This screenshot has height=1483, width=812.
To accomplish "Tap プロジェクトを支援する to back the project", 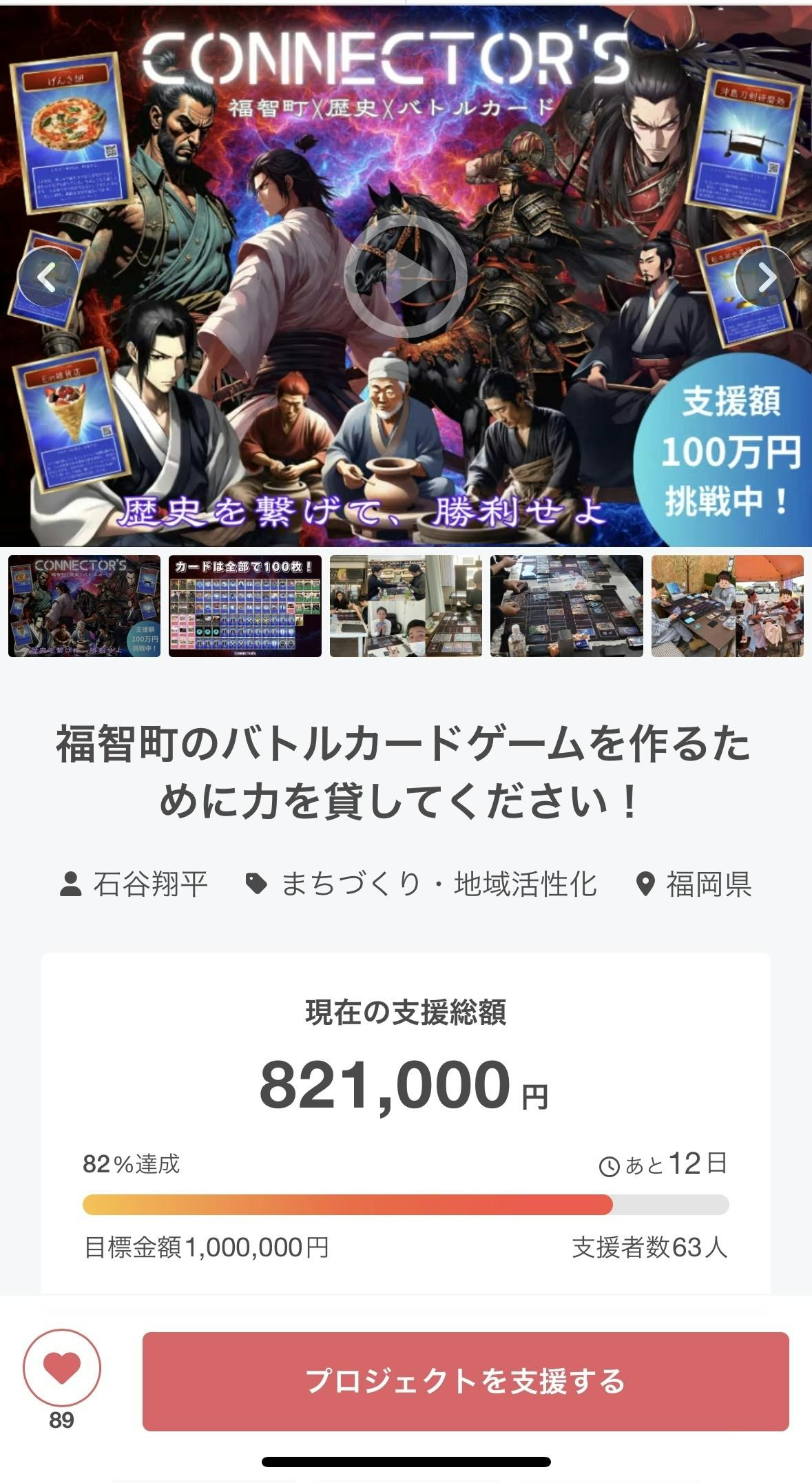I will 466,1381.
